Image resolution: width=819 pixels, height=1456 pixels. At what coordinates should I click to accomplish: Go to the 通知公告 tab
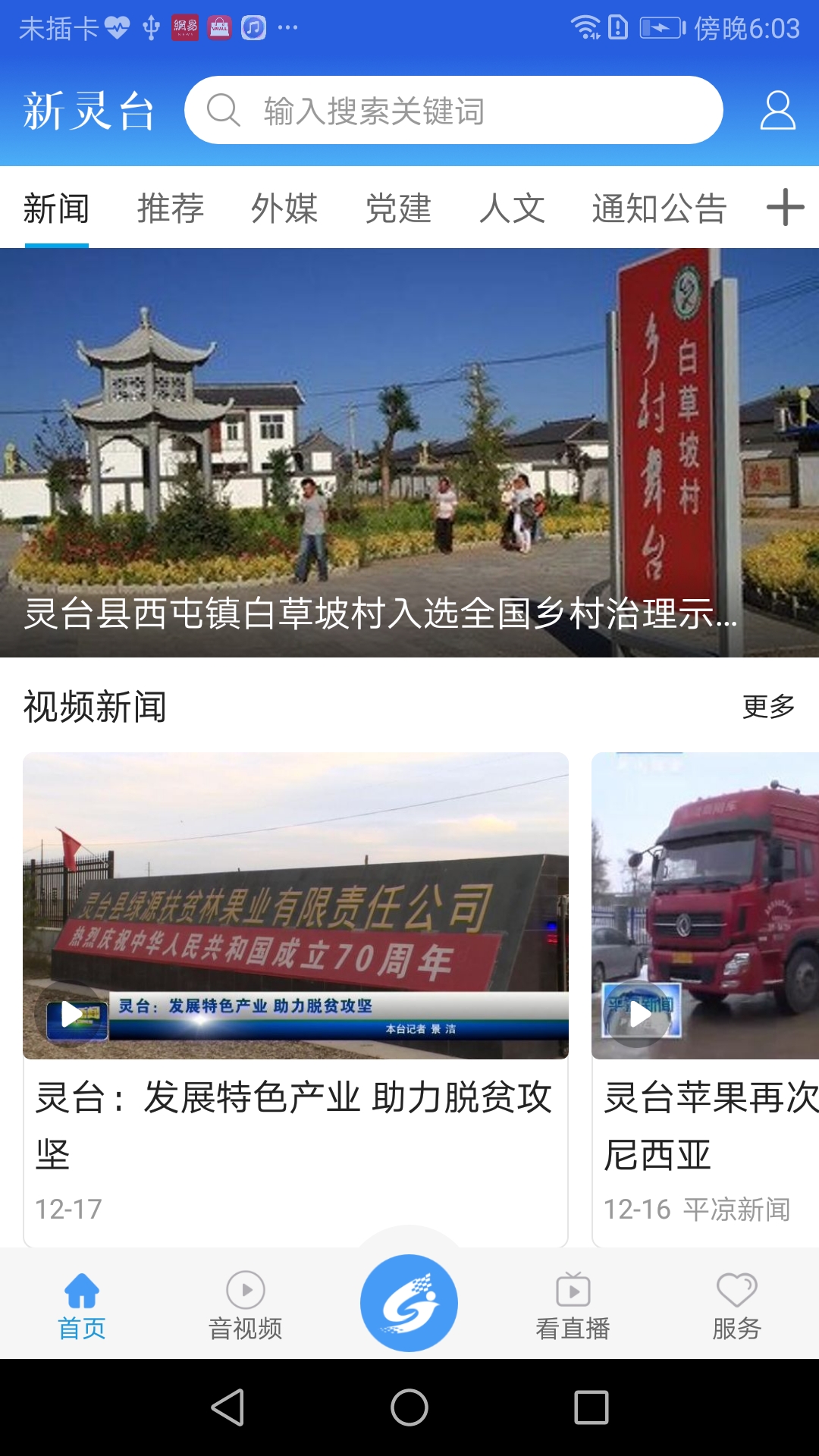(x=659, y=209)
